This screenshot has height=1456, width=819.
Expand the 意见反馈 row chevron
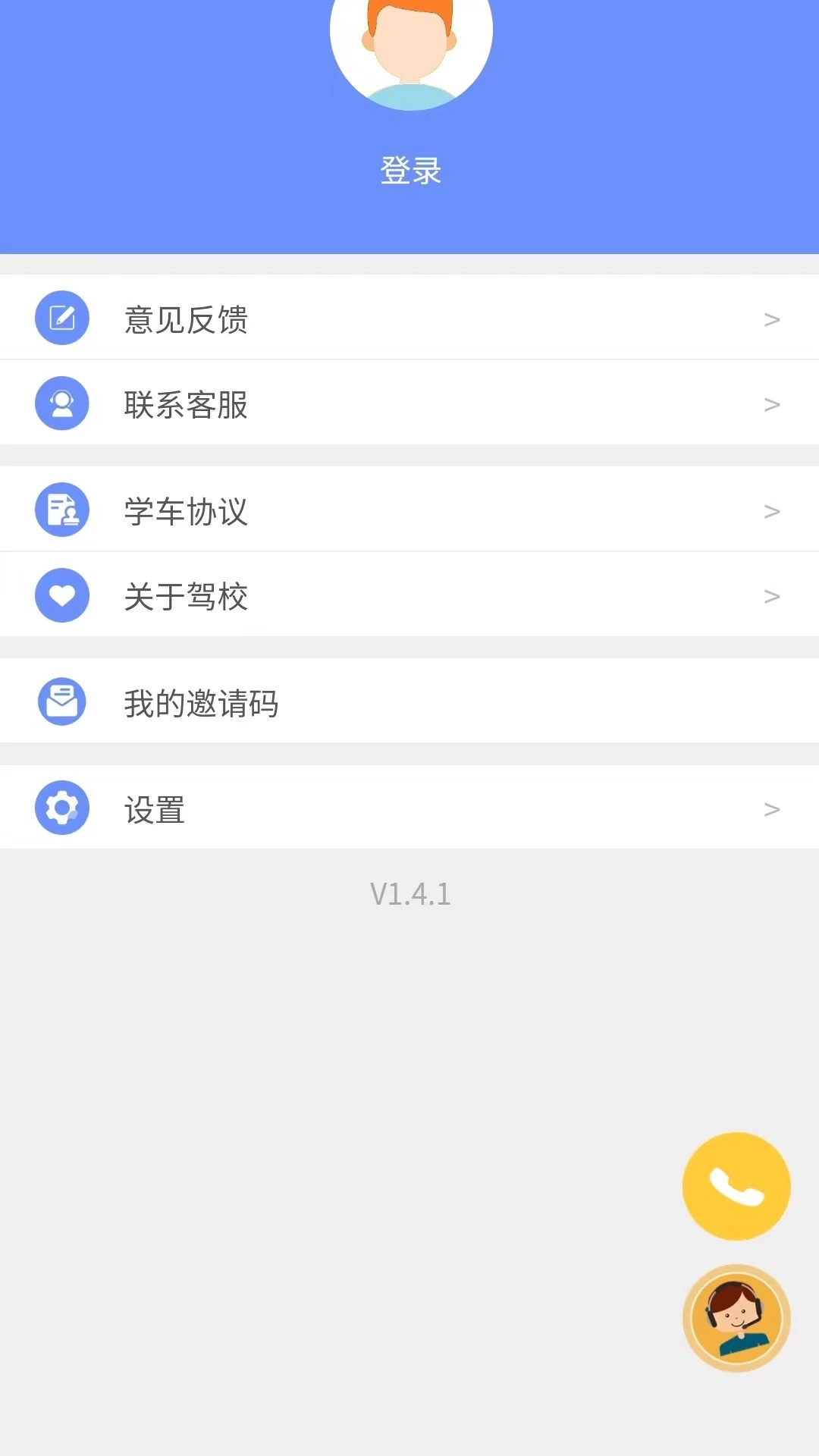(772, 318)
